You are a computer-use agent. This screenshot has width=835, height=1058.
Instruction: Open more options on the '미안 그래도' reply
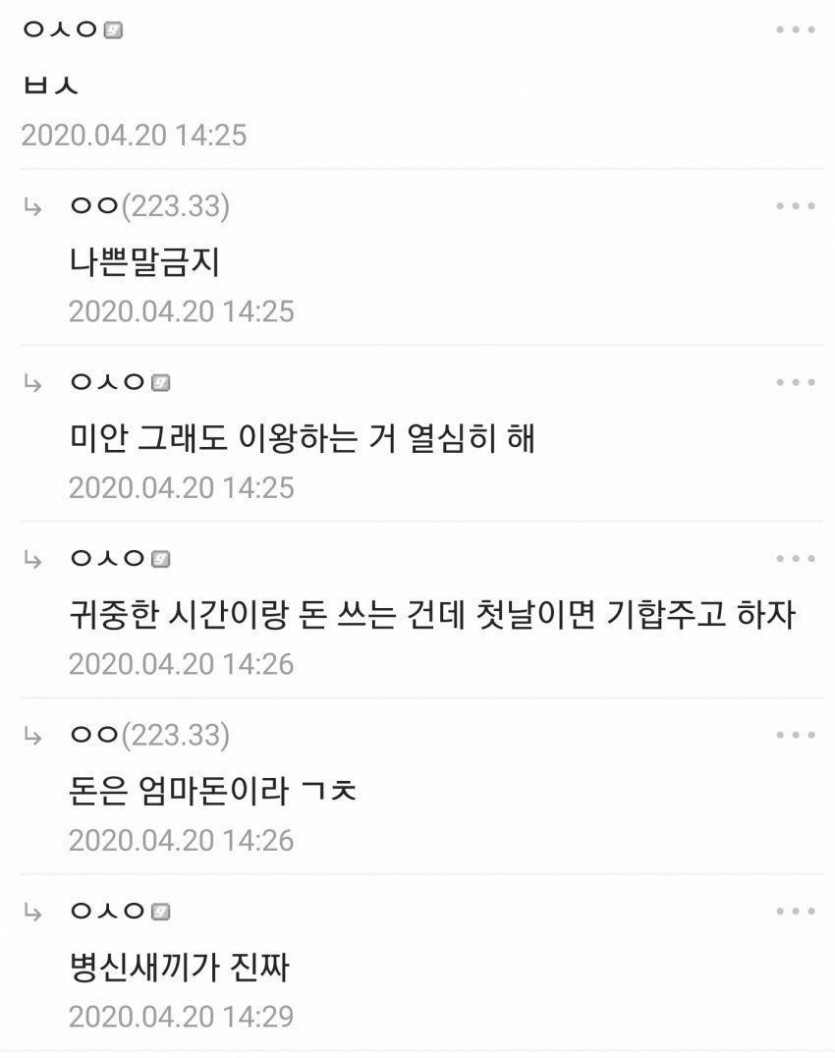(796, 382)
